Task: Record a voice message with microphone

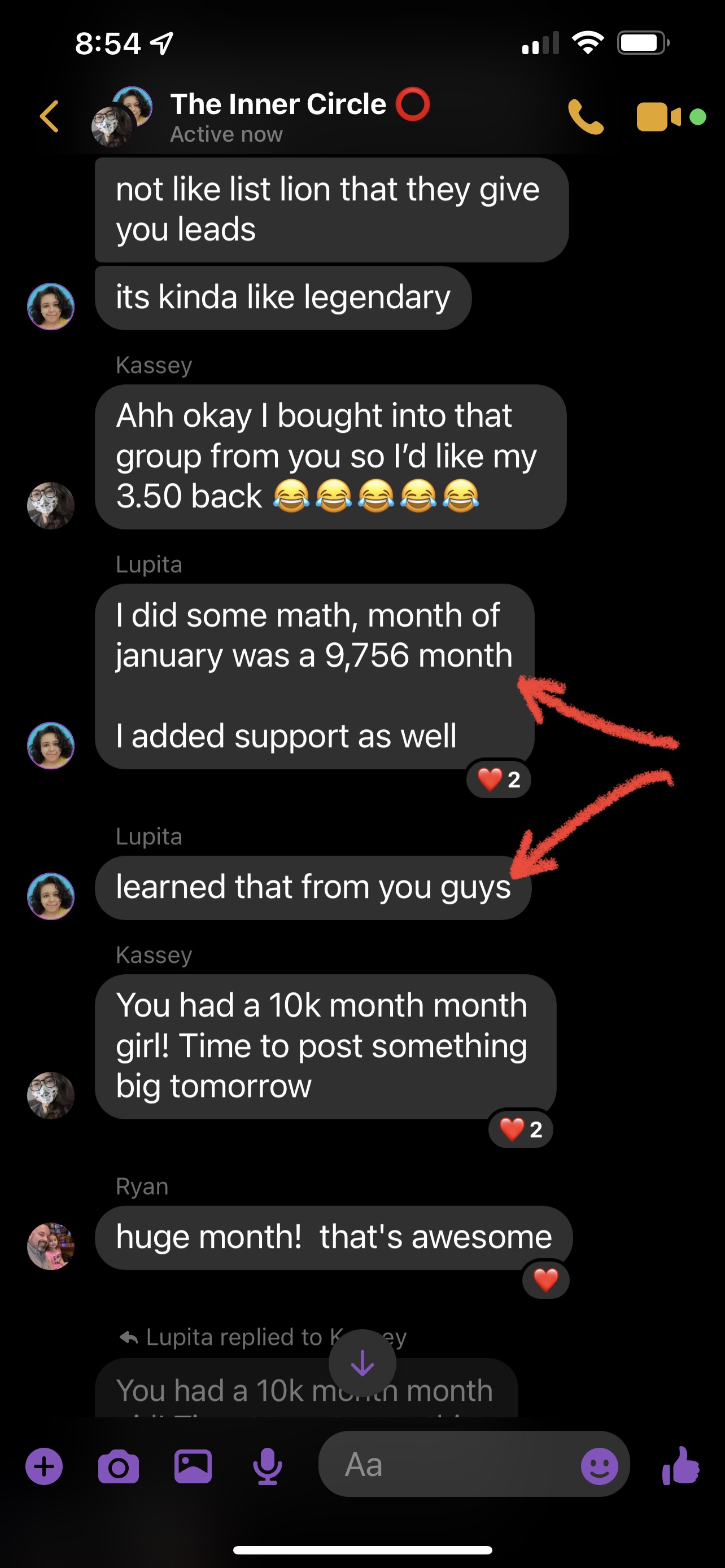Action: (267, 1466)
